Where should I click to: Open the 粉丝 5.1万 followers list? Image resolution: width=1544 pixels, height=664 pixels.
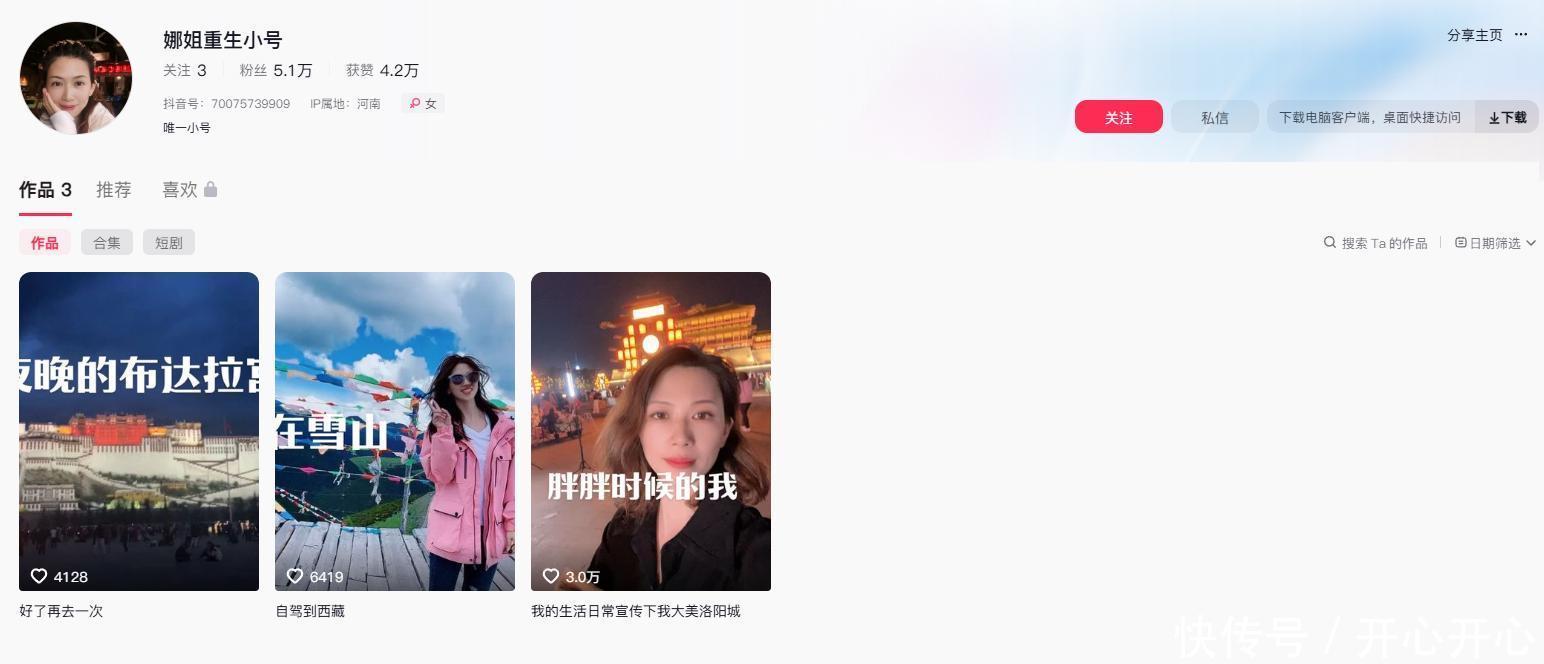[276, 70]
